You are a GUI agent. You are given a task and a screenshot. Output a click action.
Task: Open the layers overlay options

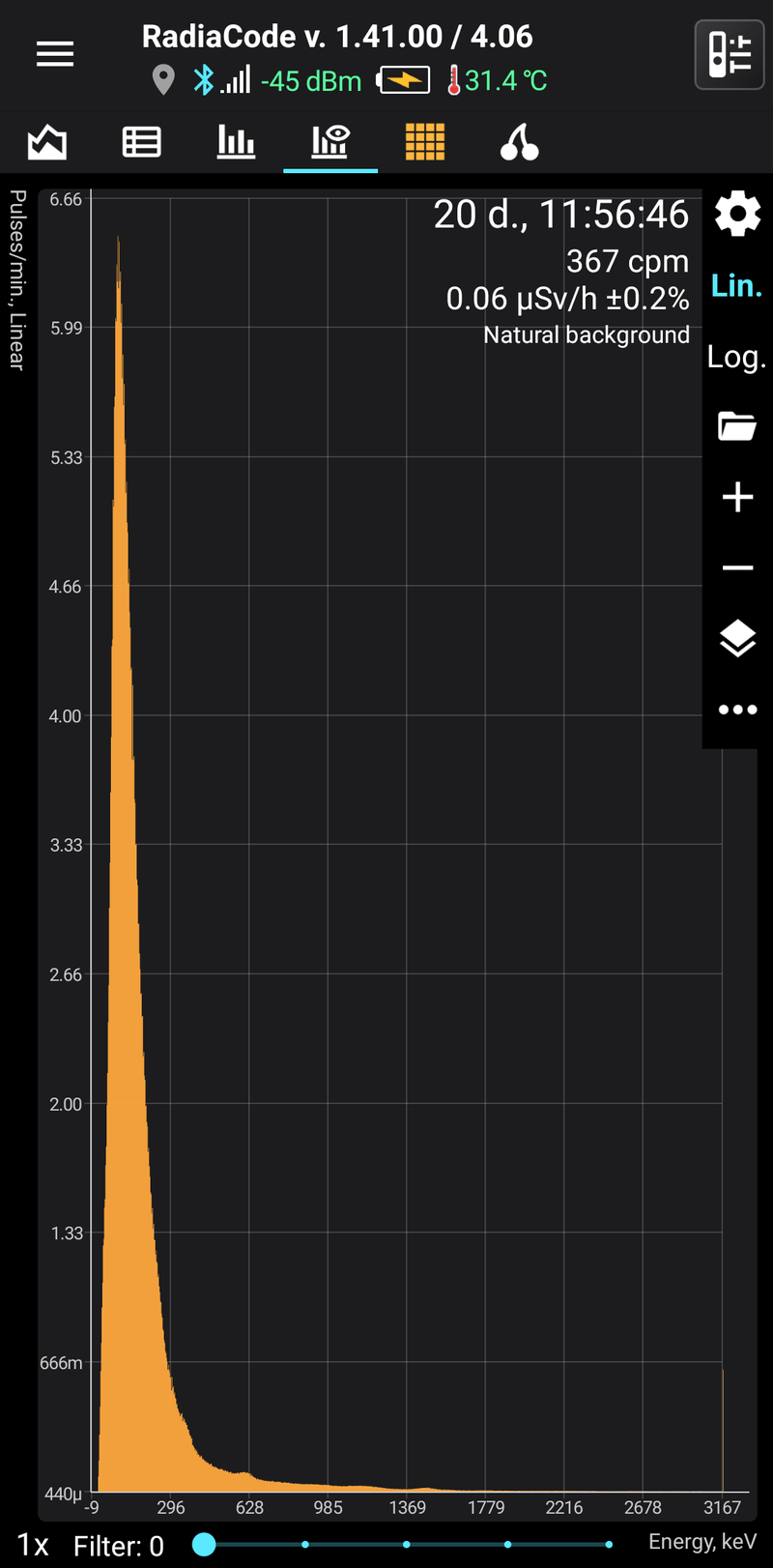click(737, 638)
